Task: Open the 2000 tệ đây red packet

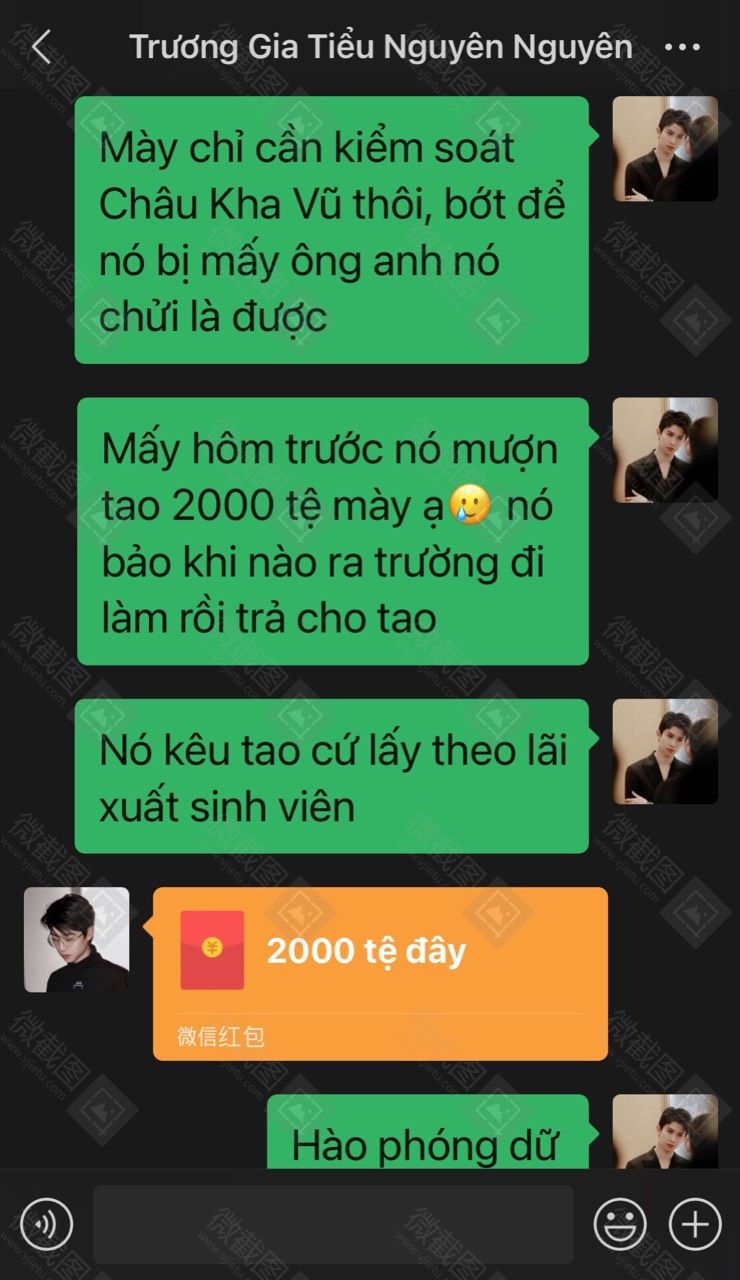Action: 380,973
